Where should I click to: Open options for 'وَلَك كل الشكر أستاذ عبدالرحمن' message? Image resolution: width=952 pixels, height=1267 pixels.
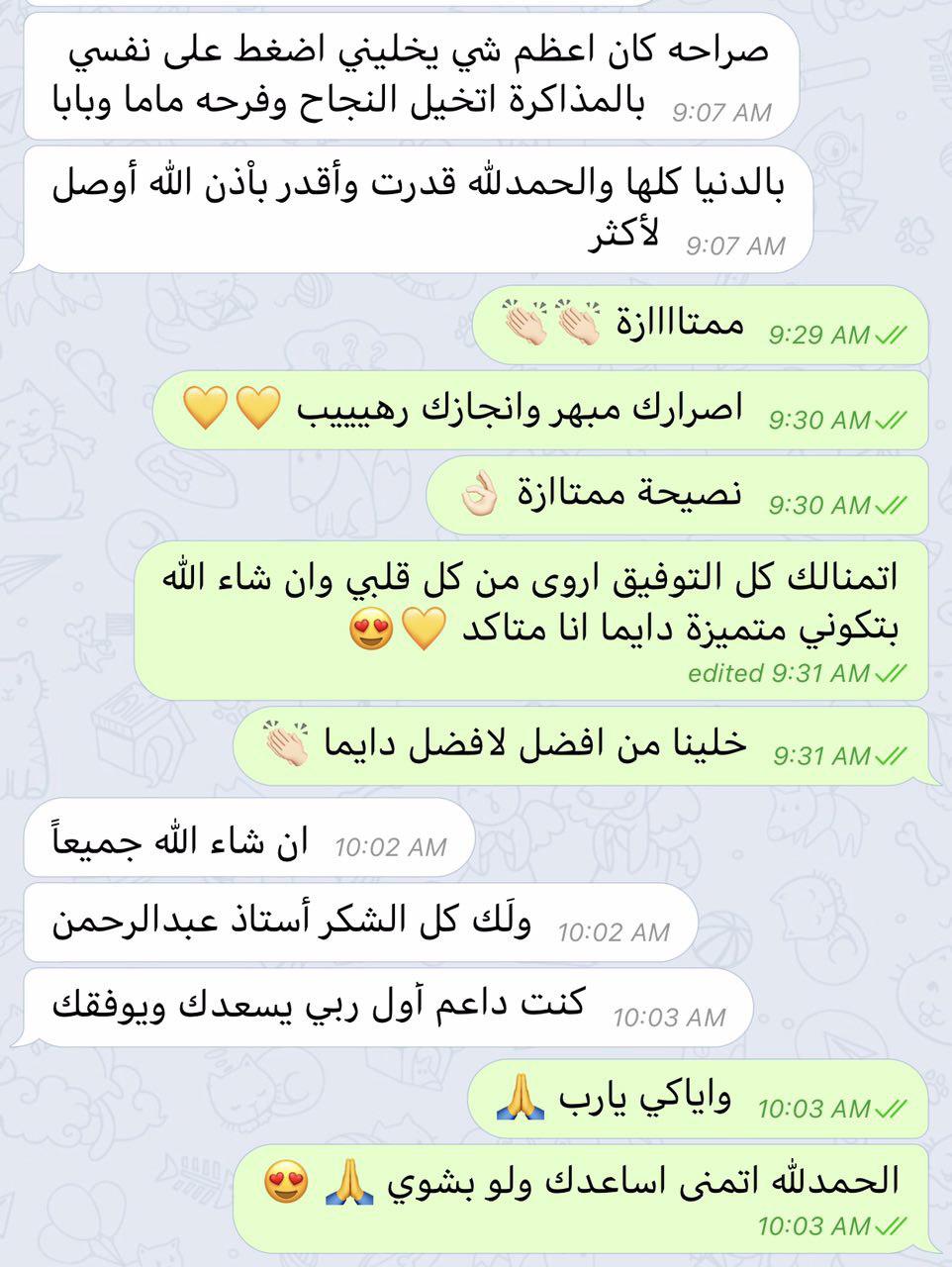click(360, 923)
